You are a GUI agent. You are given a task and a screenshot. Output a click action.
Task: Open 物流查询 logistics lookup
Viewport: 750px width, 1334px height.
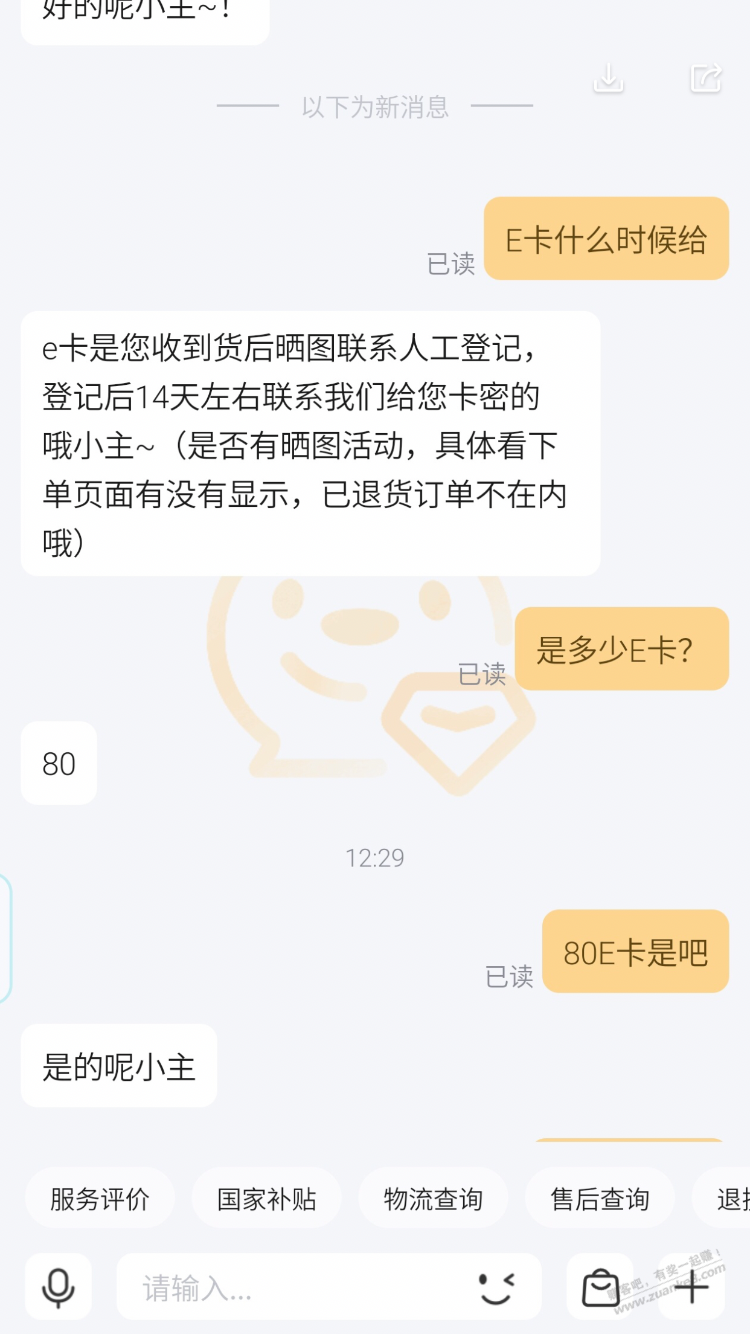(x=433, y=1199)
